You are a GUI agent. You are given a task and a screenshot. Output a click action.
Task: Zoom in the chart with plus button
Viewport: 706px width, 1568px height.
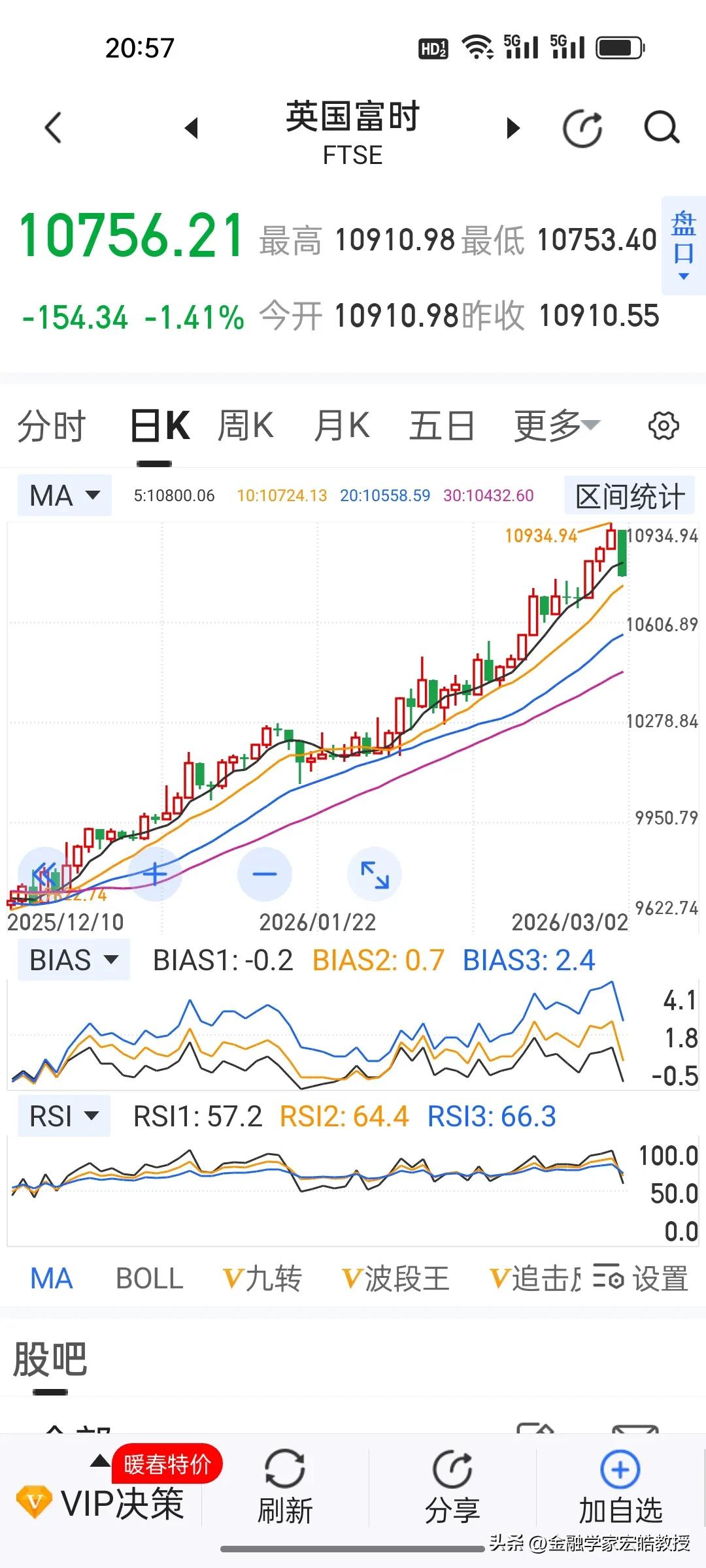(x=155, y=874)
